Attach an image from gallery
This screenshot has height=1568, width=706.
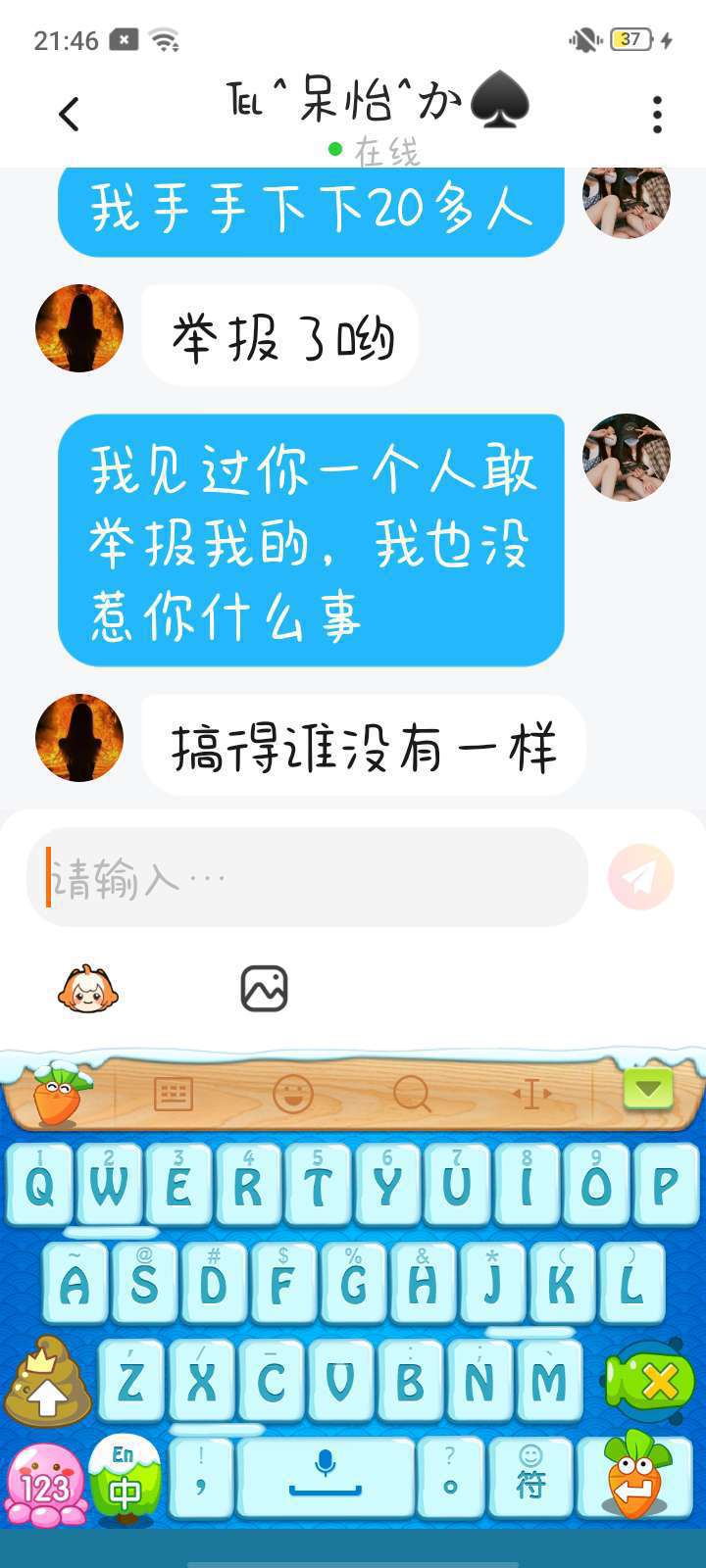click(264, 988)
